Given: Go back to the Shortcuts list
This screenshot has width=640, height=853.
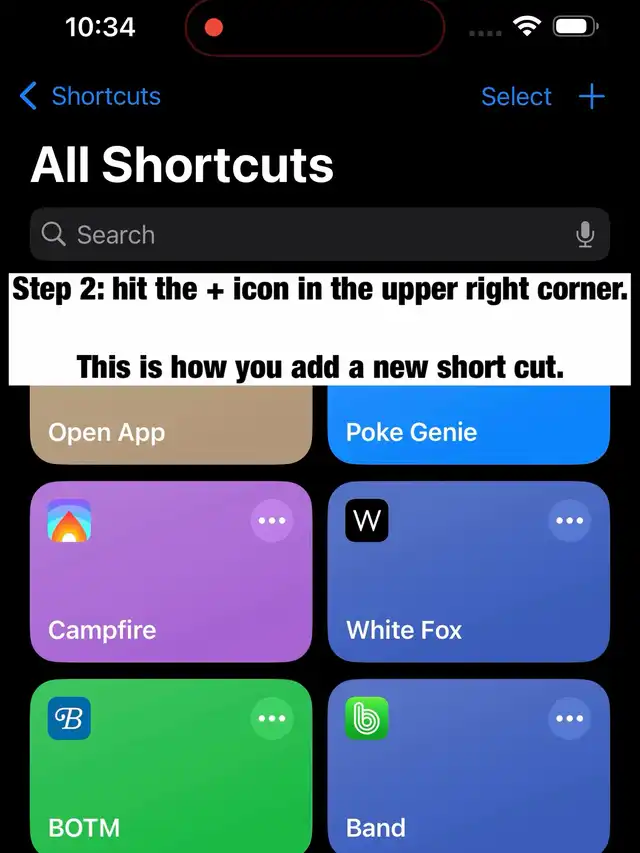Looking at the screenshot, I should 90,96.
